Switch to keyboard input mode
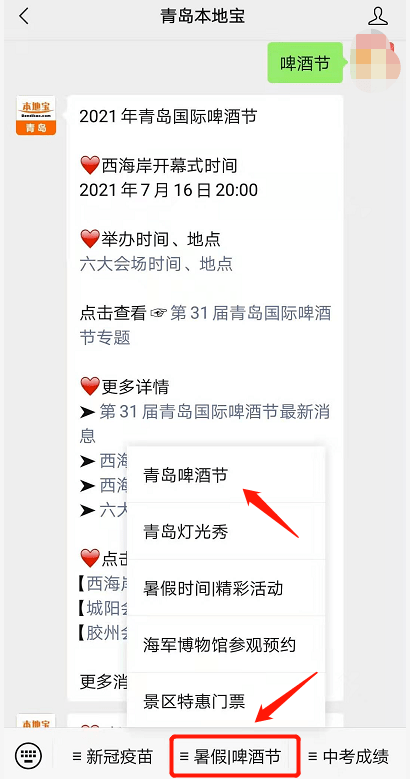 [x=28, y=756]
